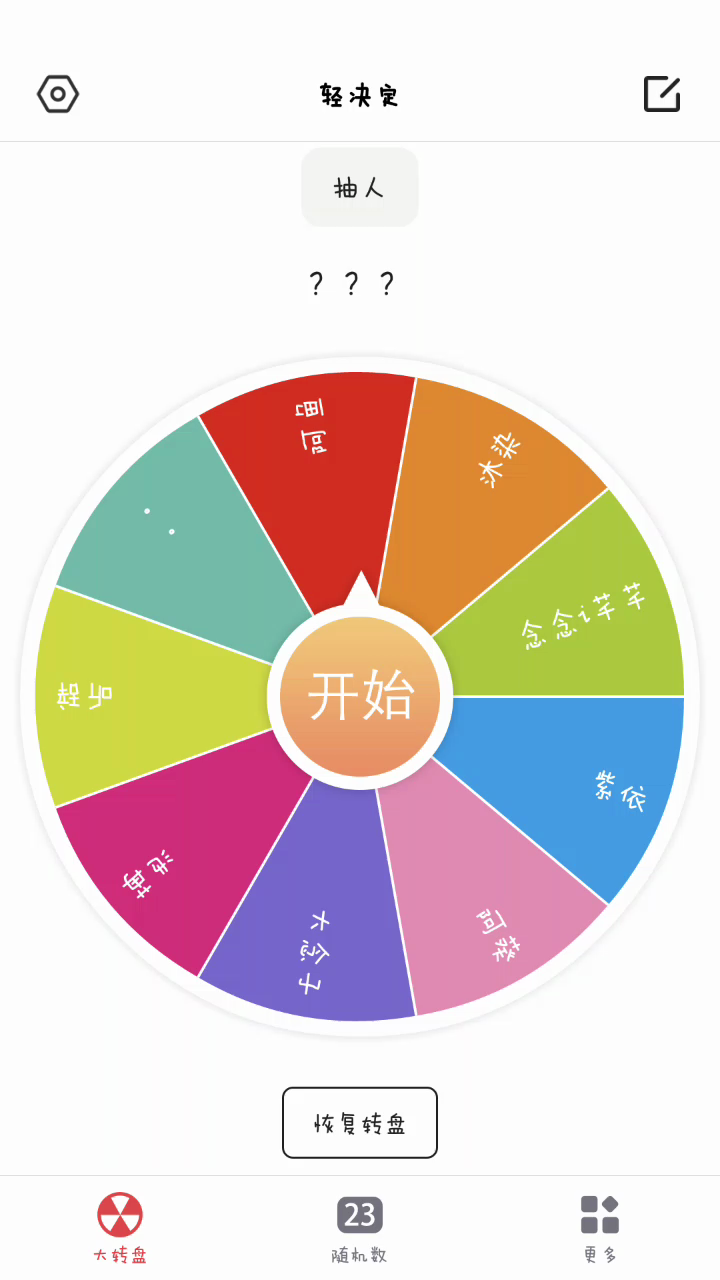Open the 更多 tab
The width and height of the screenshot is (720, 1280).
[x=600, y=1228]
